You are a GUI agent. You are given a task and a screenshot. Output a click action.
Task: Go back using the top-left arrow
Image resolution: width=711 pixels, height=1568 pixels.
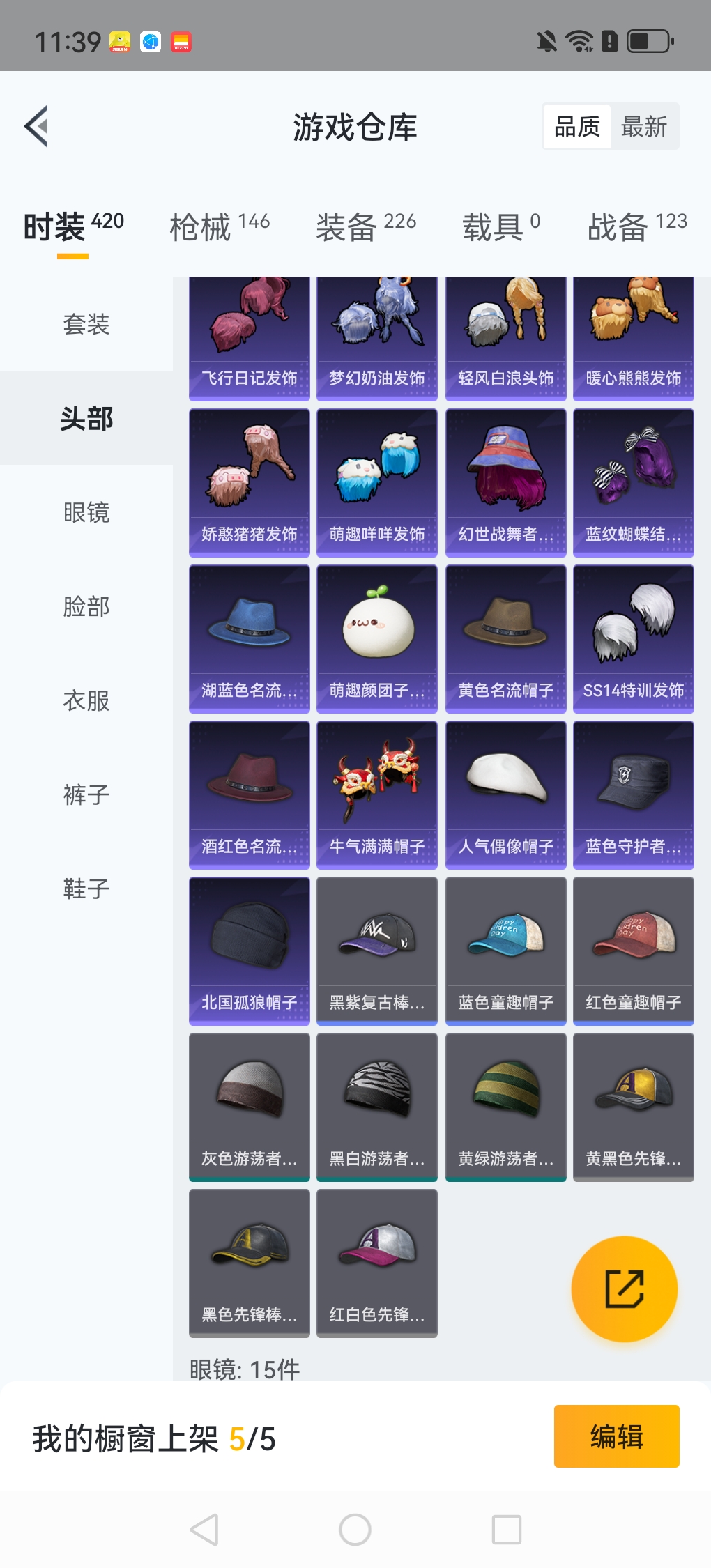click(x=38, y=127)
